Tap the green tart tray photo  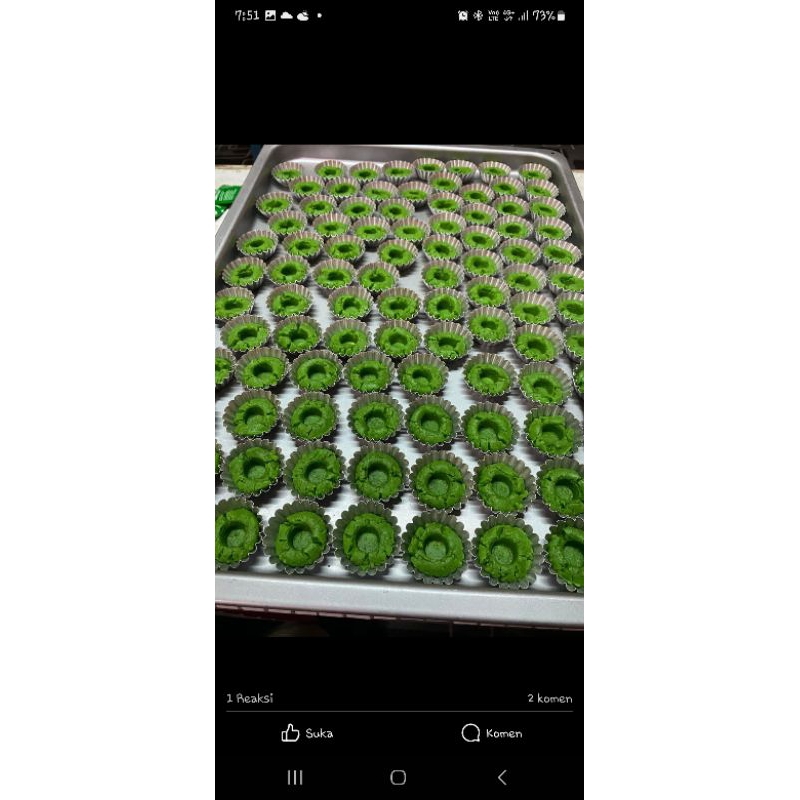[399, 385]
